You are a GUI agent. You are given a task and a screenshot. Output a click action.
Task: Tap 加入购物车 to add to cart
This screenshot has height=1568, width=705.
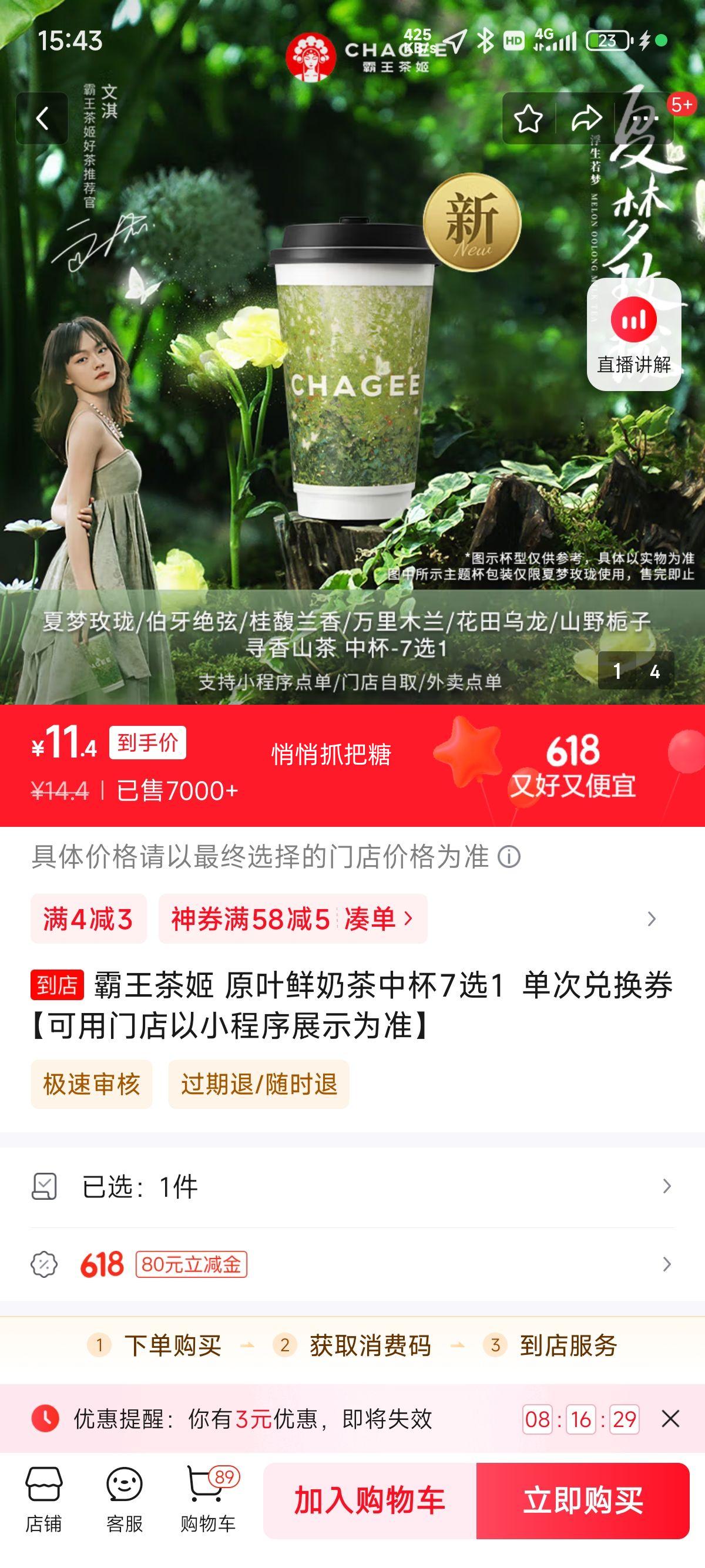[x=370, y=1500]
